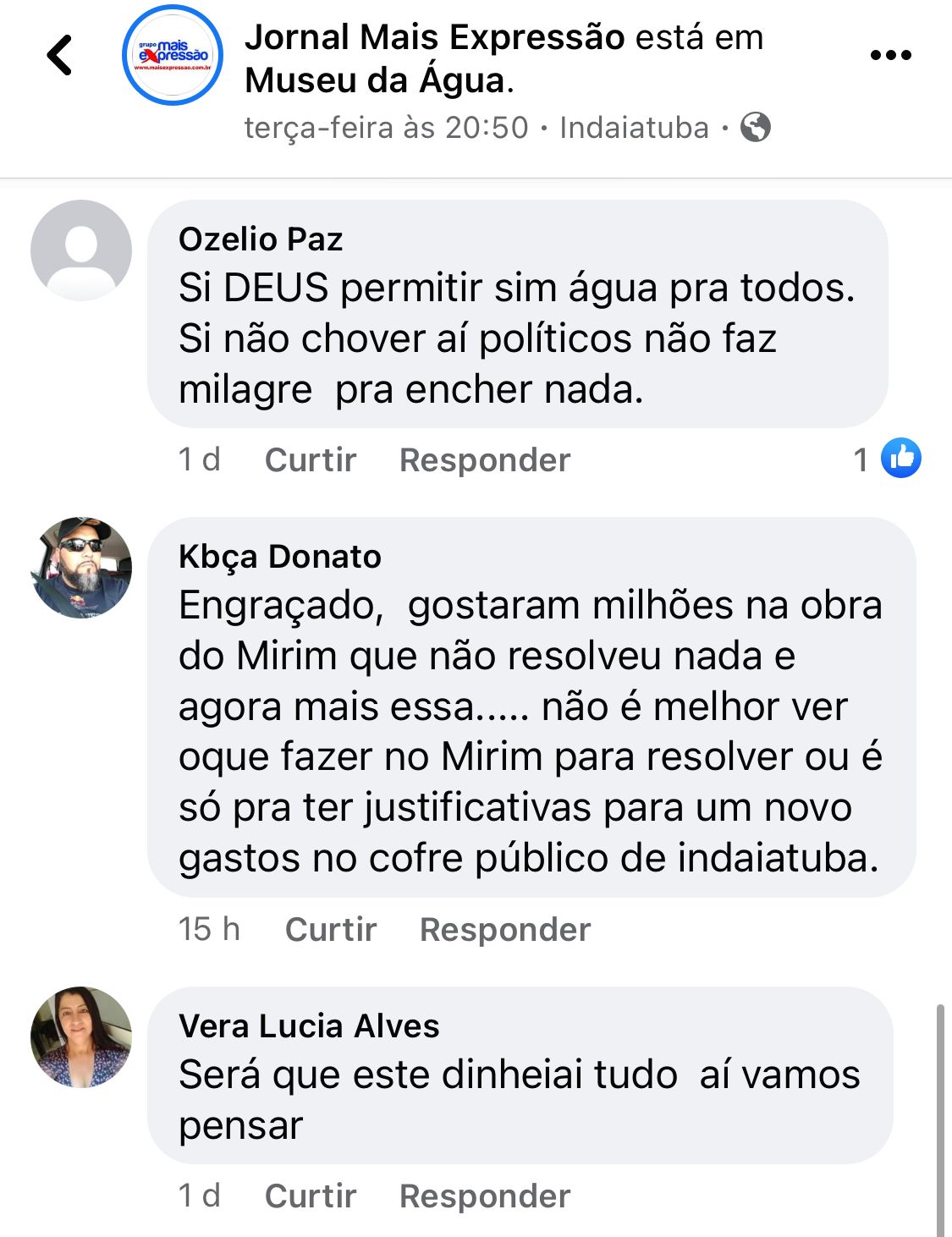Visit Kbça Donato's profile via name
Screen dimensions: 952x1237
(280, 557)
